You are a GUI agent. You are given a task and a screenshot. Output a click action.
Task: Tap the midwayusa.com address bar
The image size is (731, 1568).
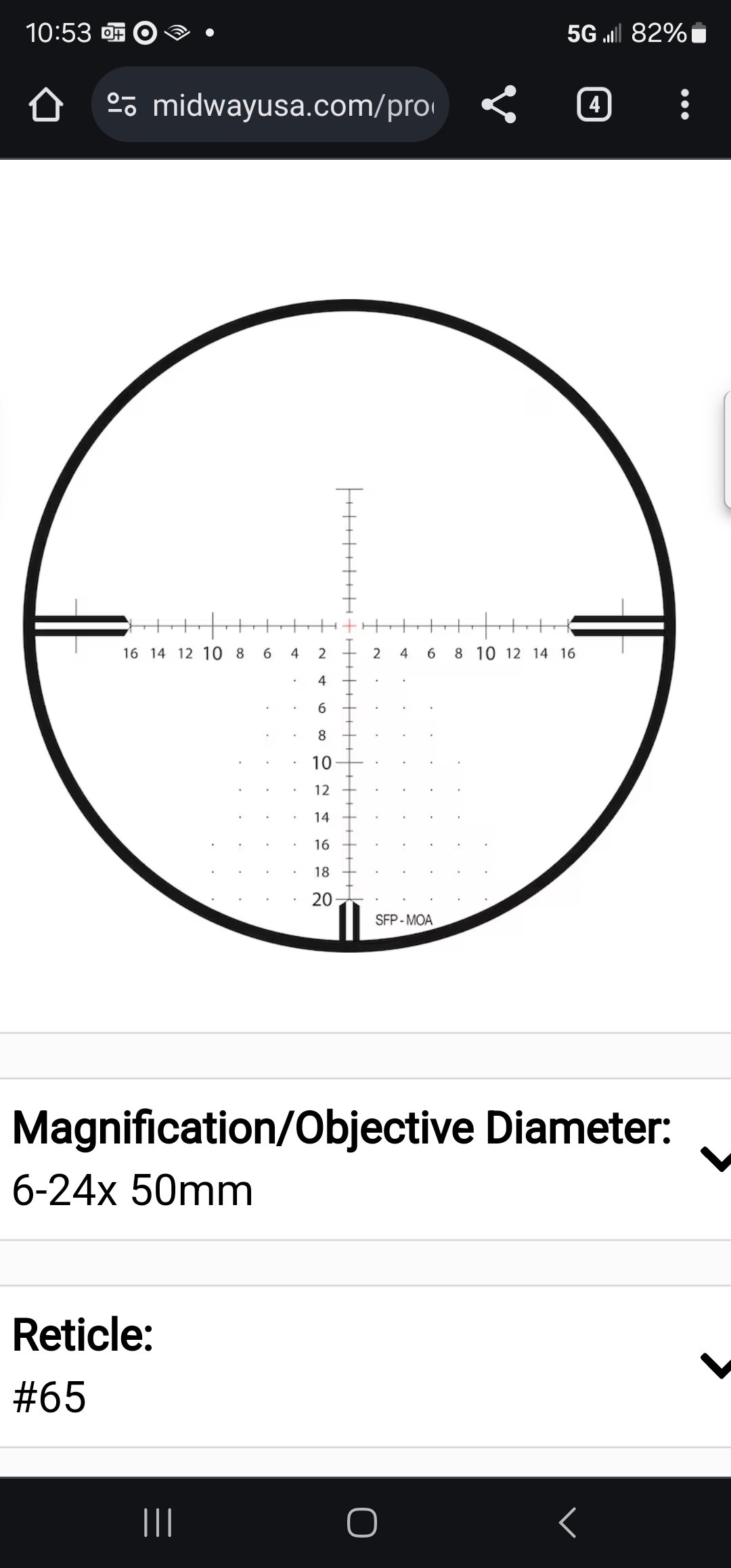[x=270, y=105]
